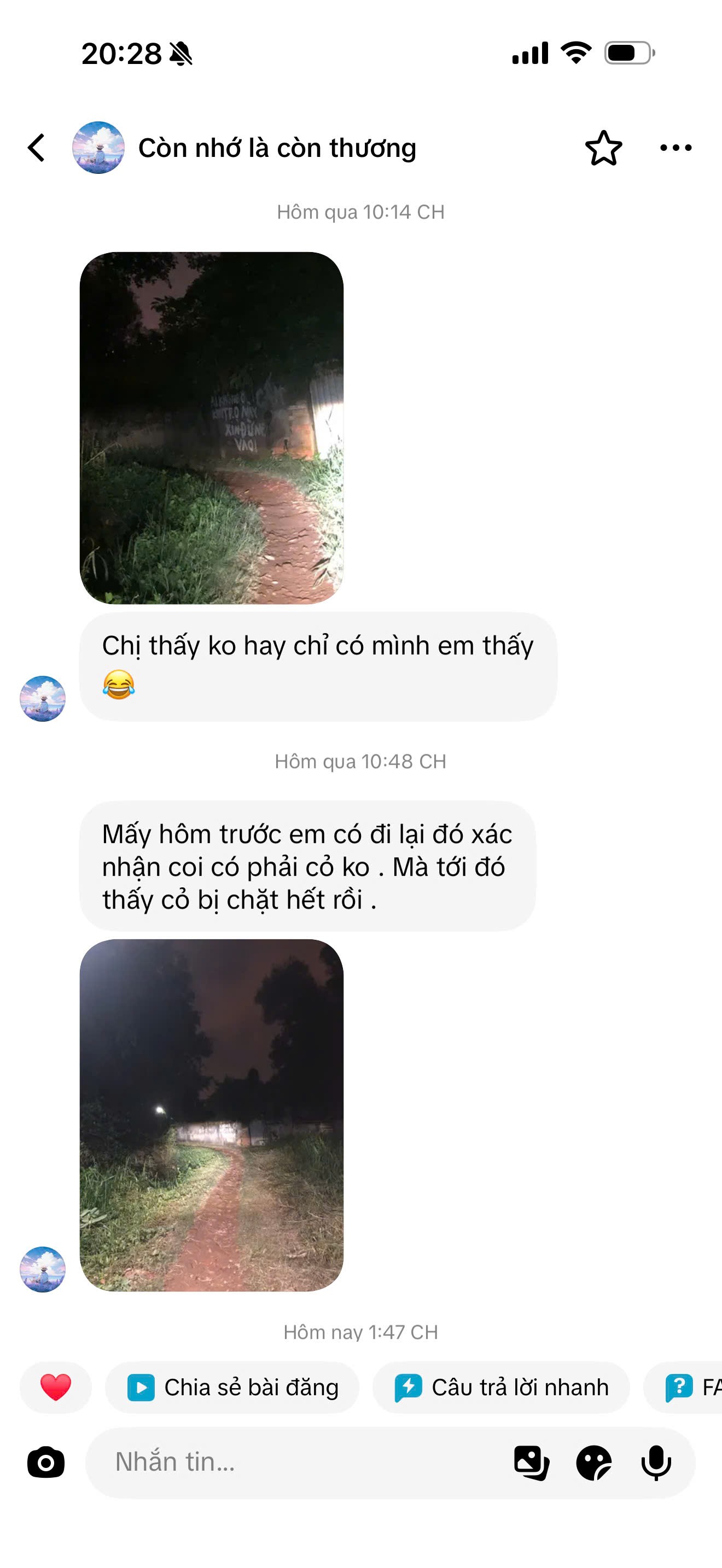The image size is (722, 1568).
Task: Choose the Câu trả lời nhanh chip
Action: coord(501,1387)
